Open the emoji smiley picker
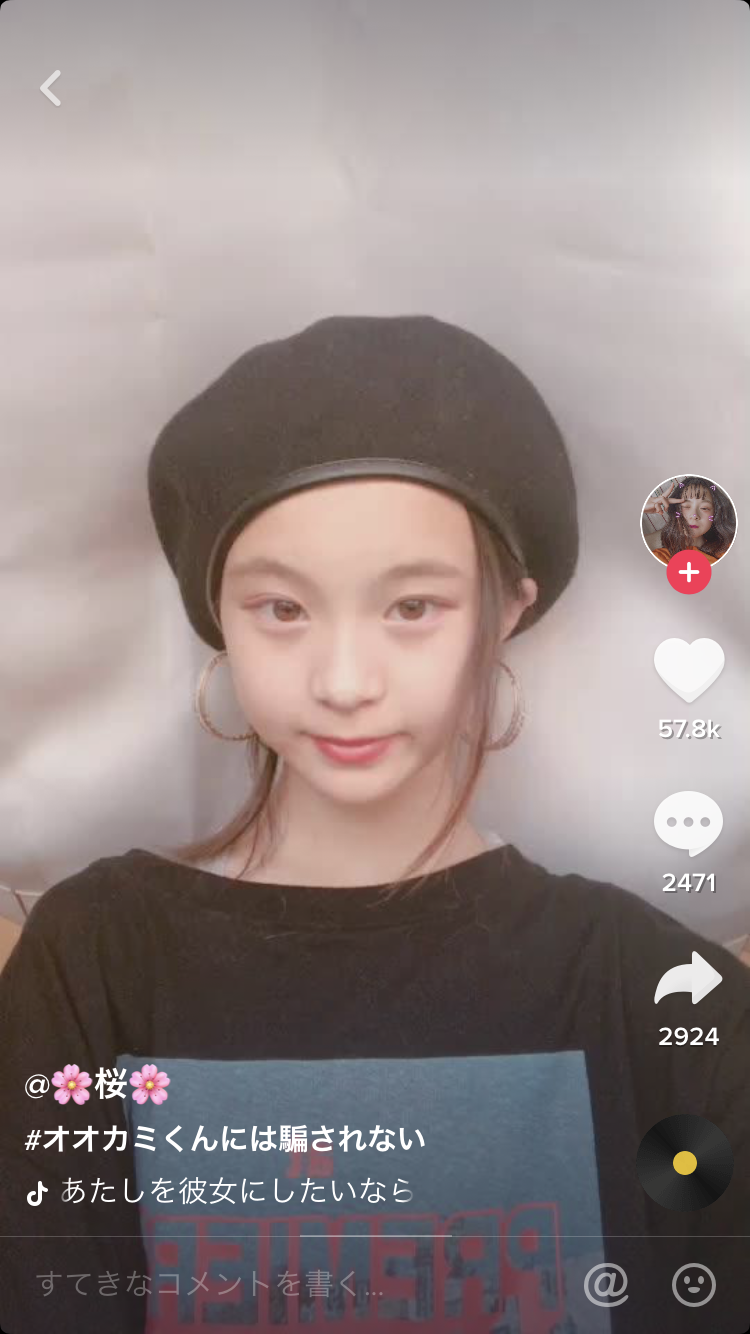 [694, 1285]
